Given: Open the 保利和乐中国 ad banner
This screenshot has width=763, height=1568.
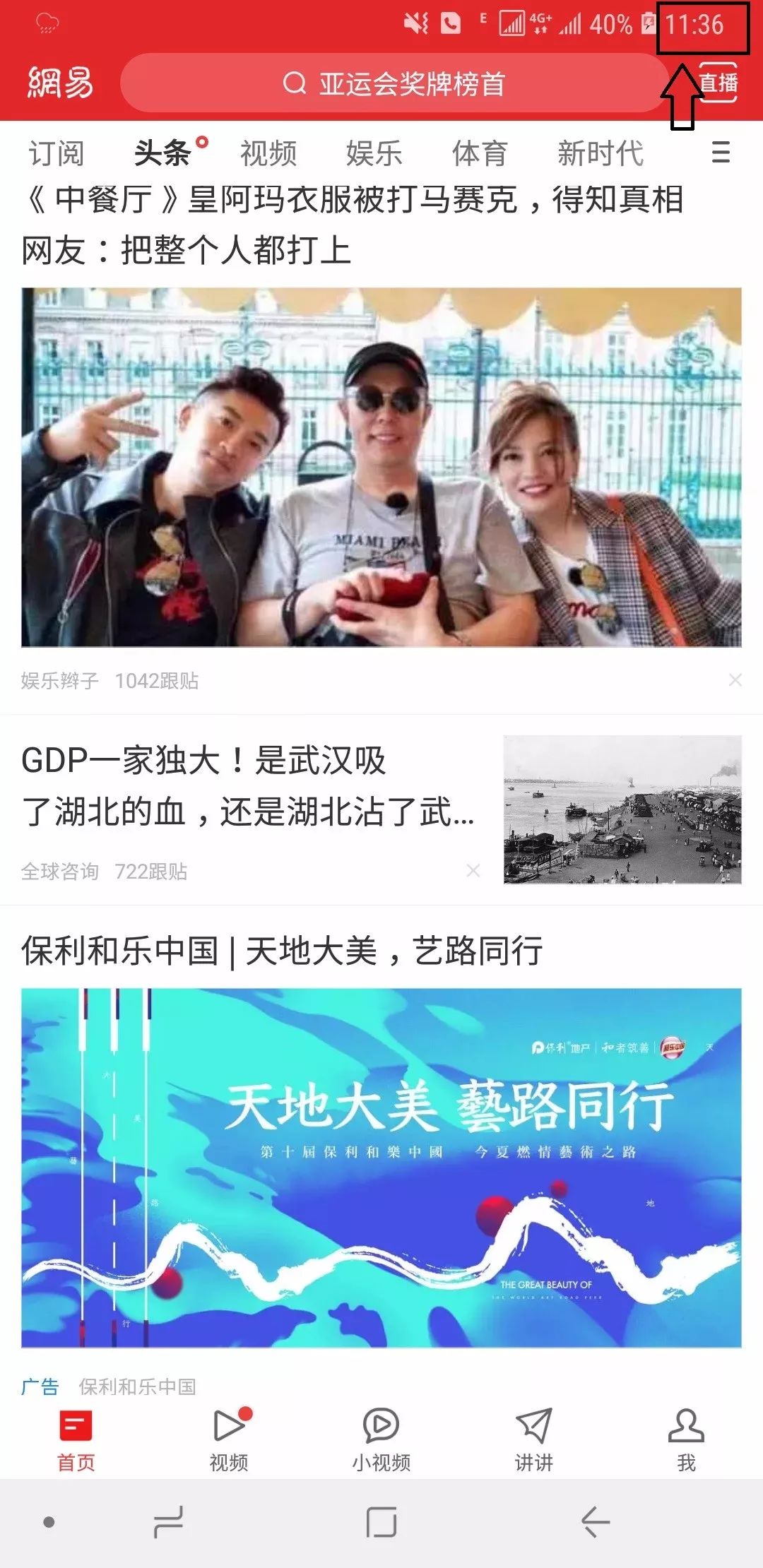Looking at the screenshot, I should (x=381, y=1167).
